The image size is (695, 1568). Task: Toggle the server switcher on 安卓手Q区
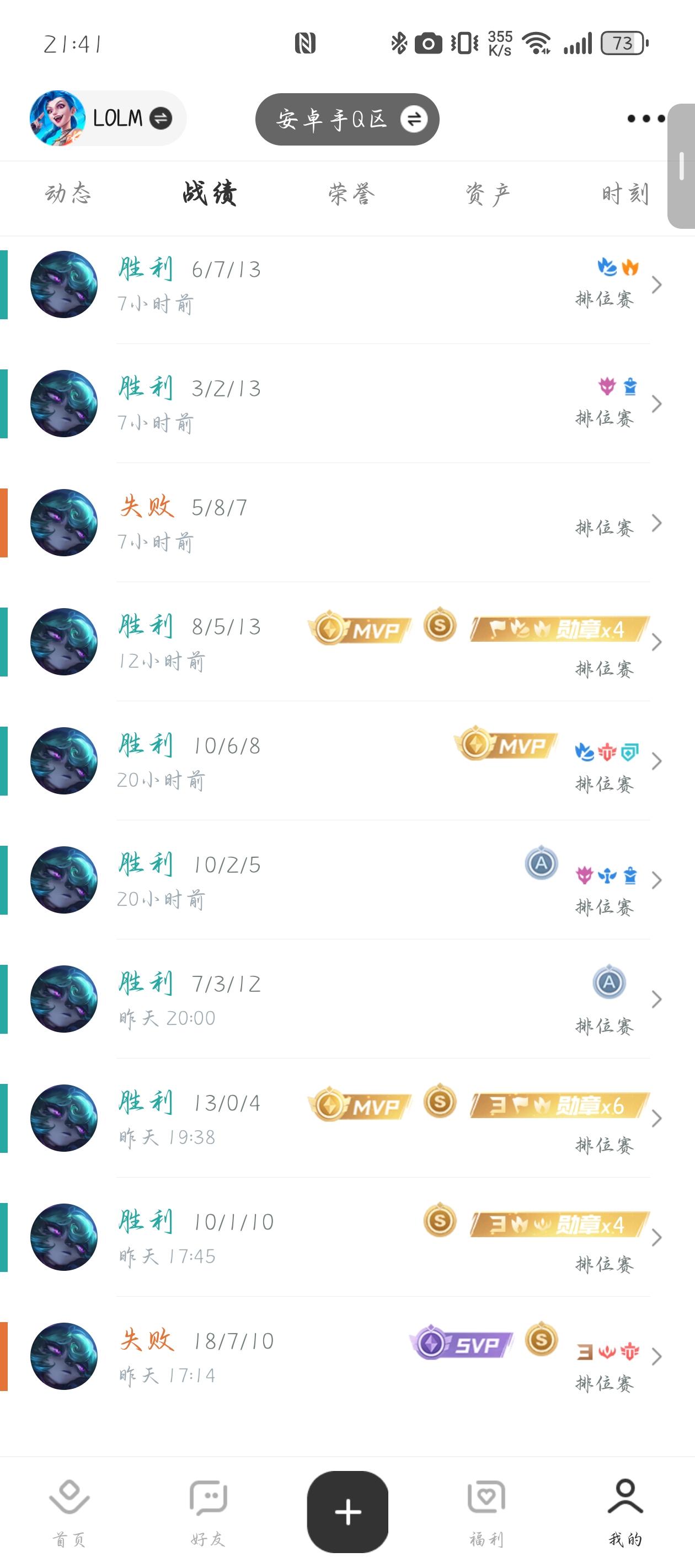coord(416,119)
